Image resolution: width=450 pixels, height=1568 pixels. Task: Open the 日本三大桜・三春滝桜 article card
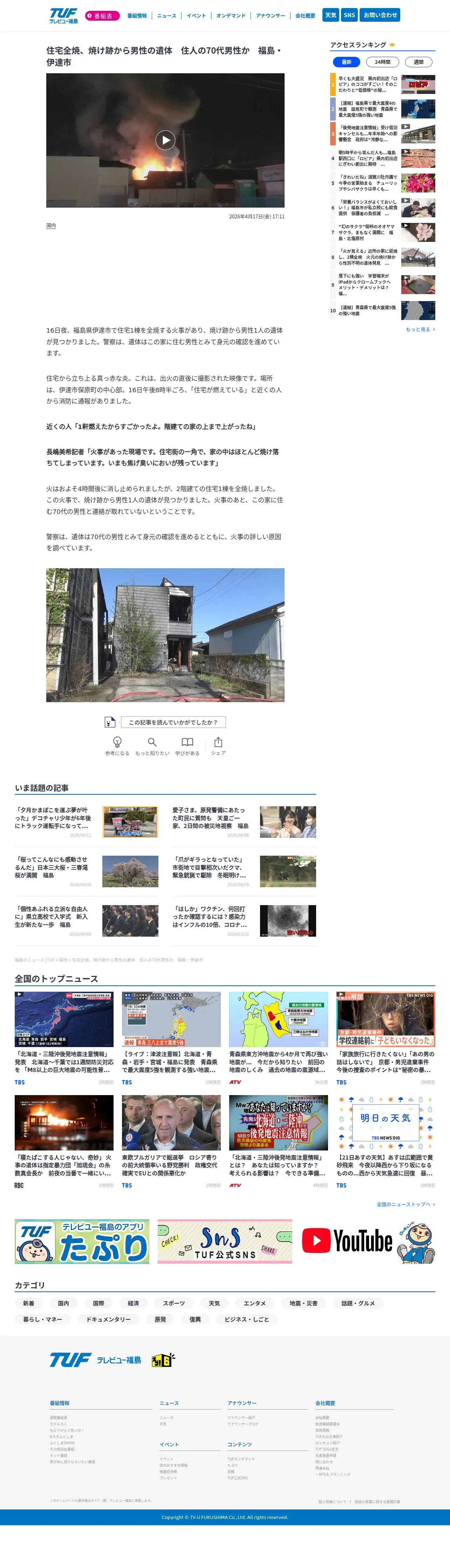click(87, 871)
